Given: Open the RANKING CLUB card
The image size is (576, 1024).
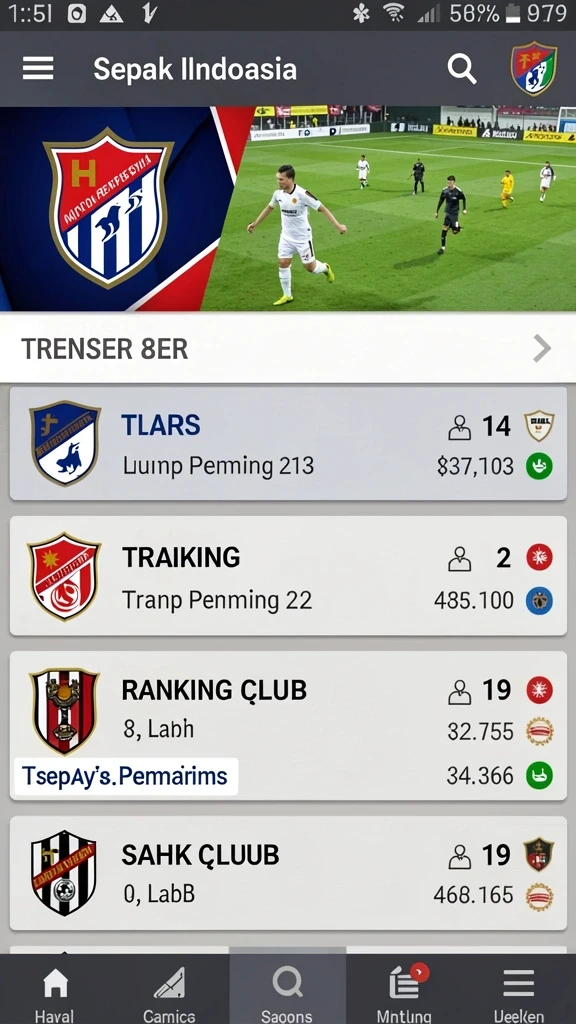Looking at the screenshot, I should (288, 726).
